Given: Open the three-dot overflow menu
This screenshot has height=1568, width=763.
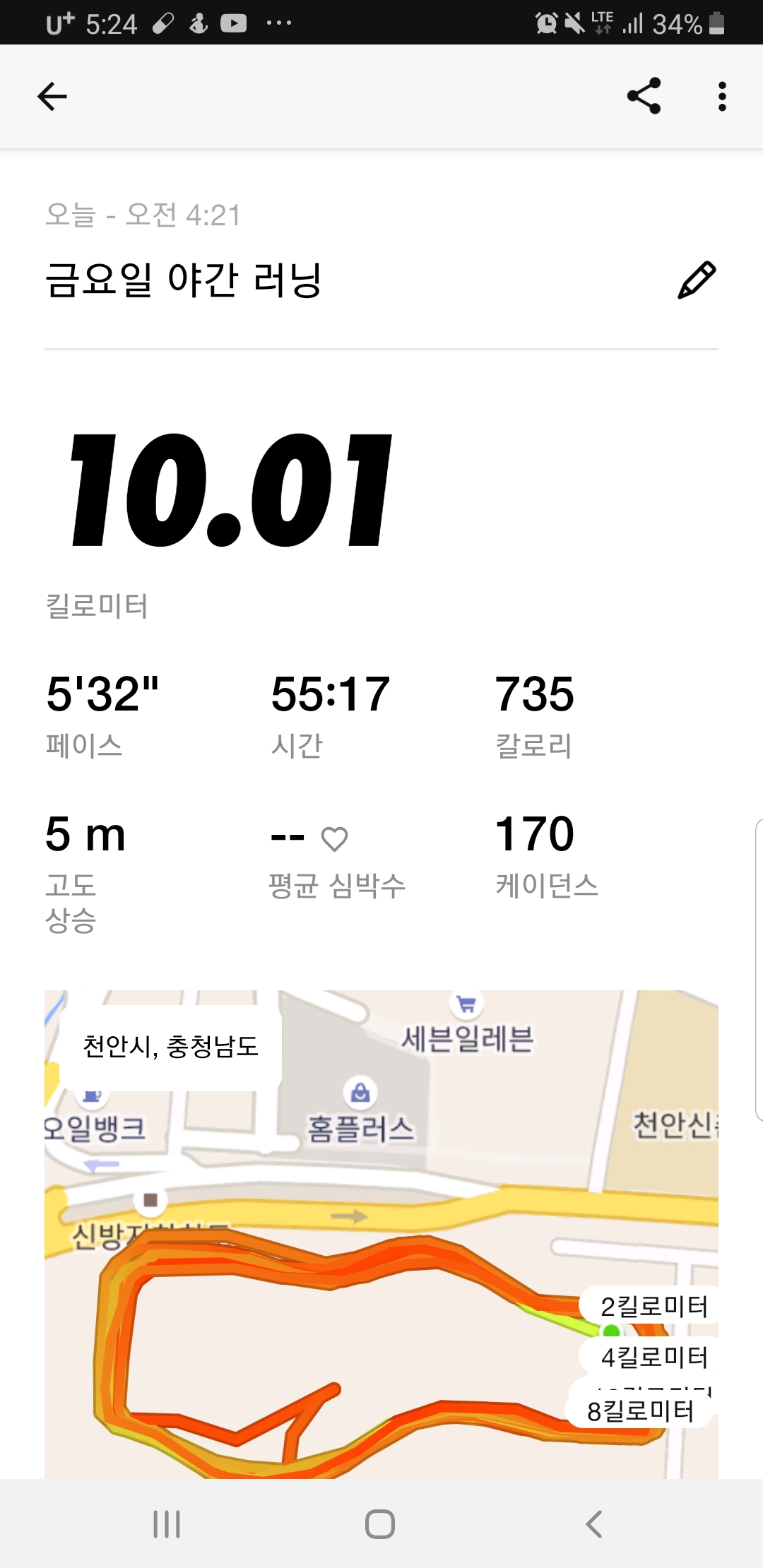Looking at the screenshot, I should click(721, 96).
